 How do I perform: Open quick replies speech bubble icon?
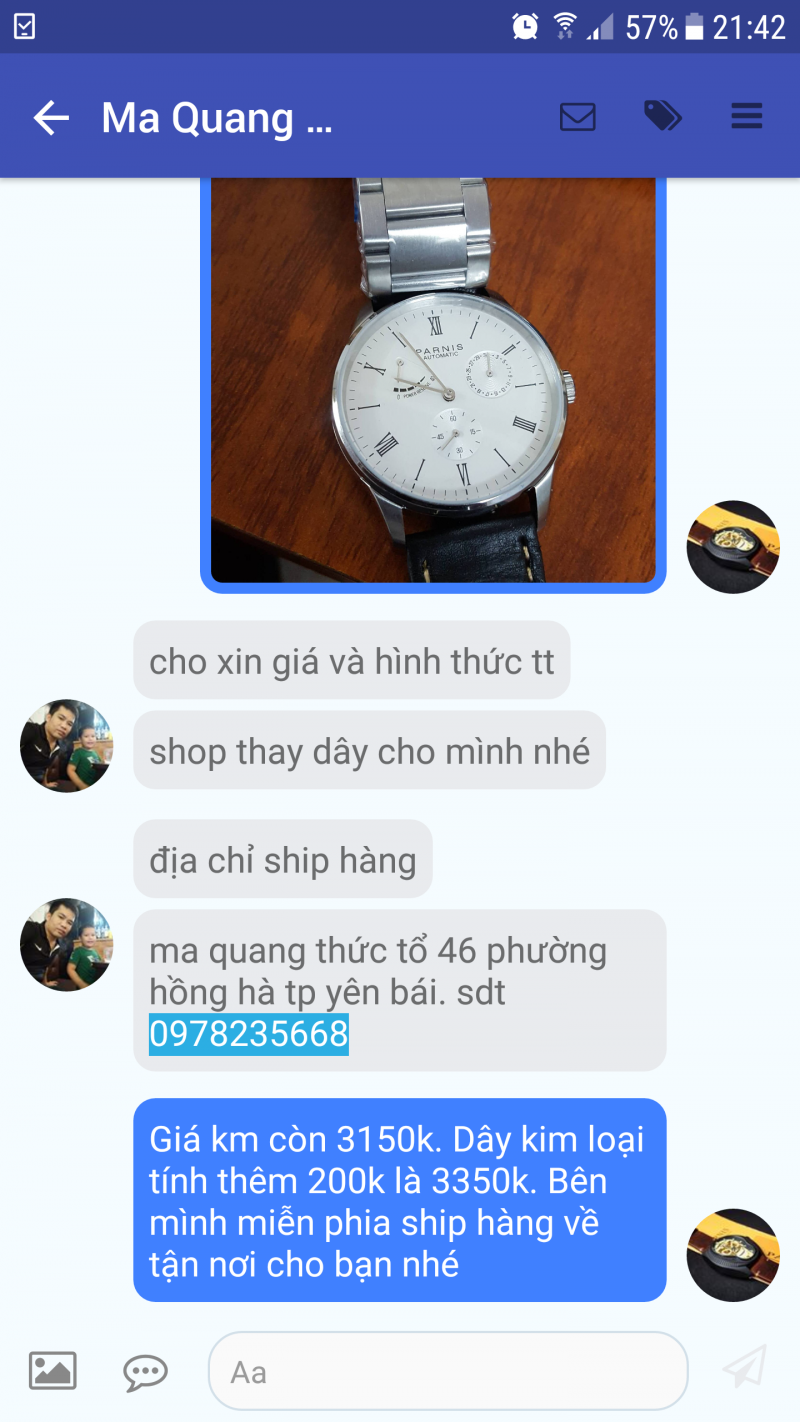pos(146,1372)
